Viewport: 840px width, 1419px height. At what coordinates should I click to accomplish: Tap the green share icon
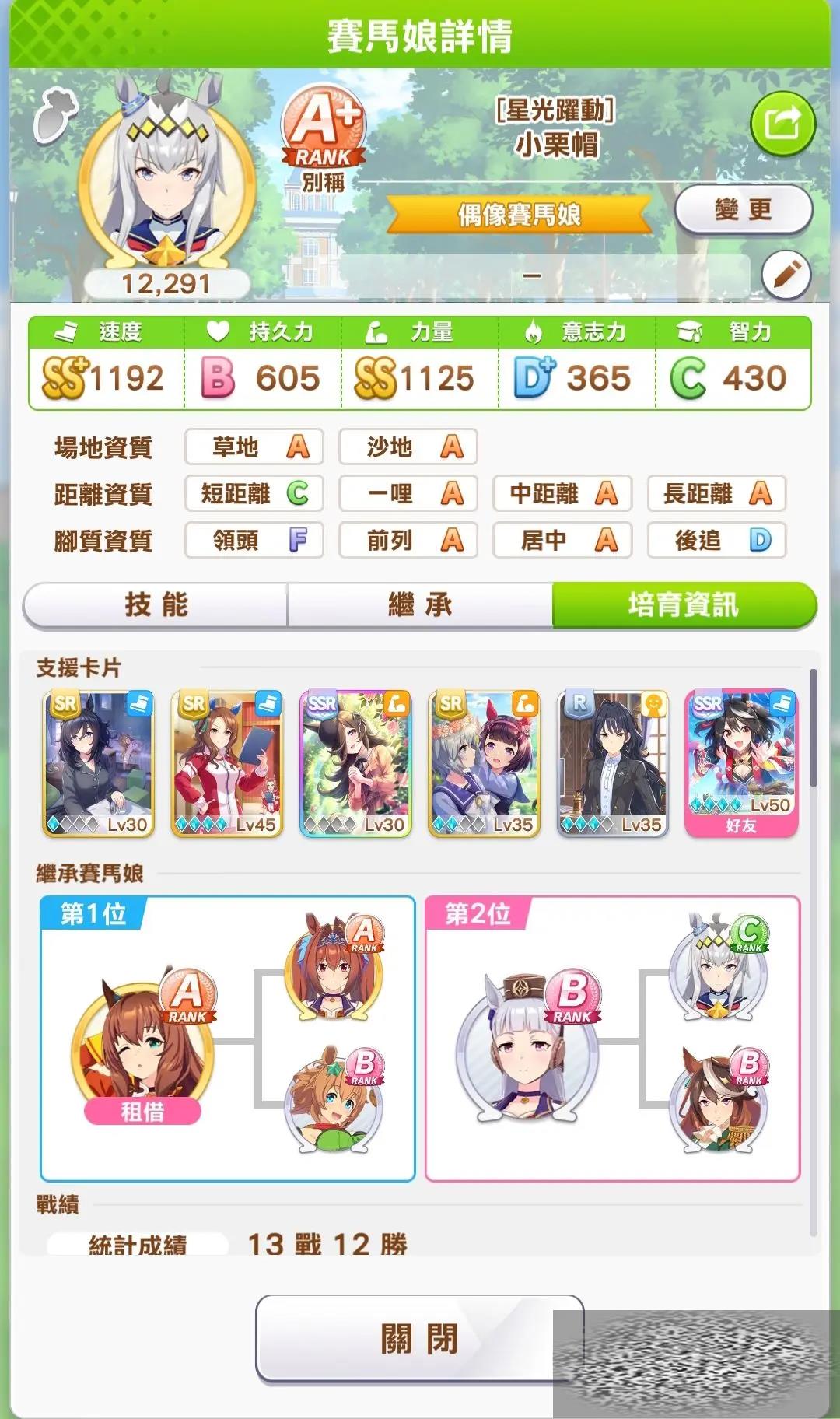pos(782,124)
